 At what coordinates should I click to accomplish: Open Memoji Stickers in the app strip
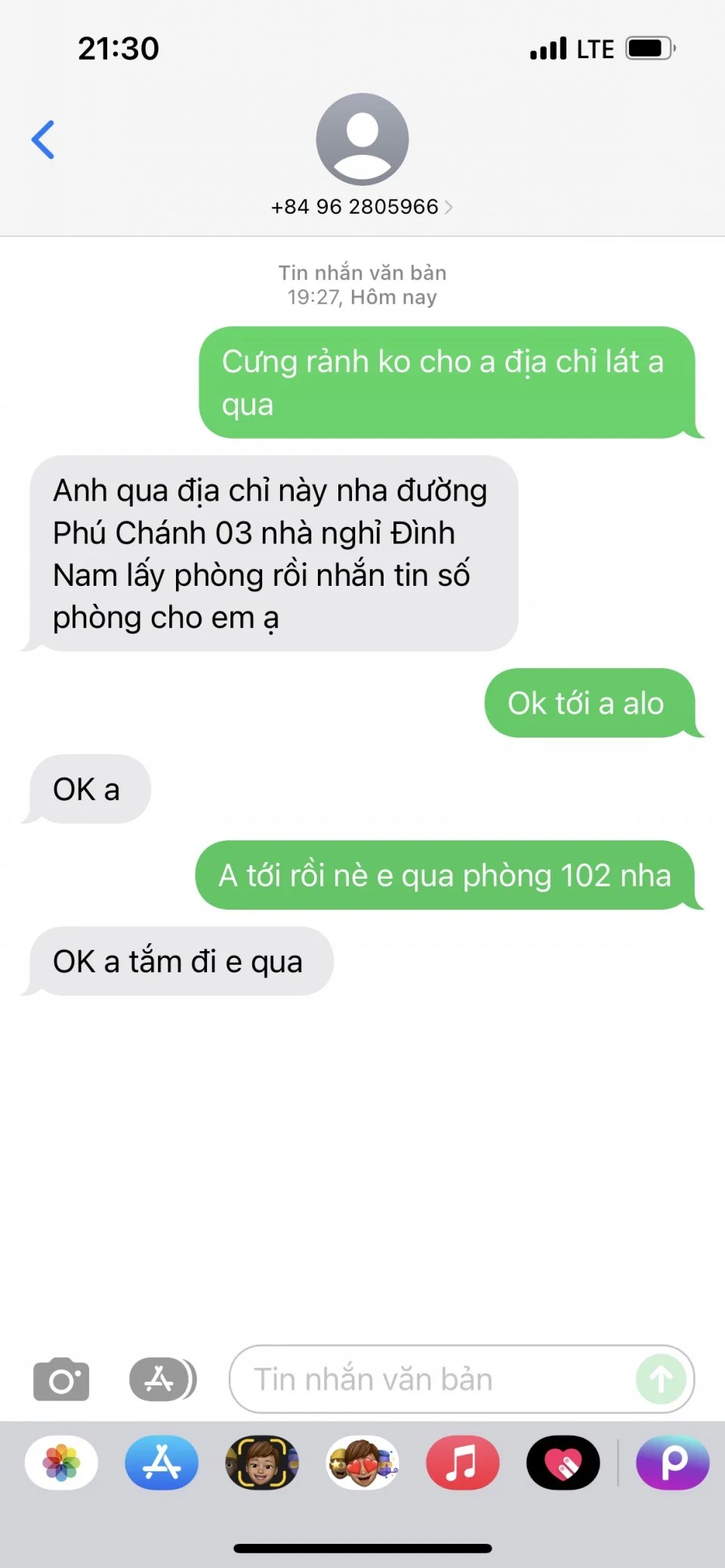pos(362,1462)
